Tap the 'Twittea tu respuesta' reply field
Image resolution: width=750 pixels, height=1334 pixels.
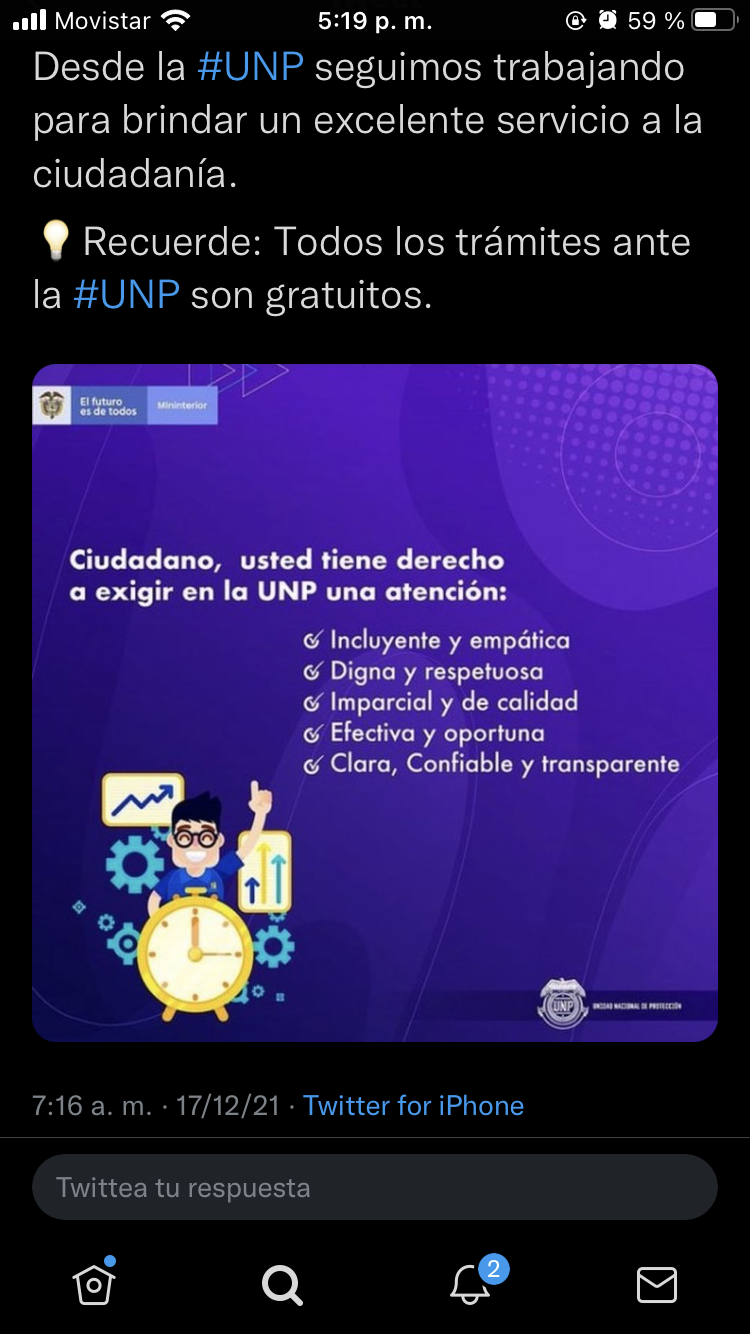coord(375,1187)
